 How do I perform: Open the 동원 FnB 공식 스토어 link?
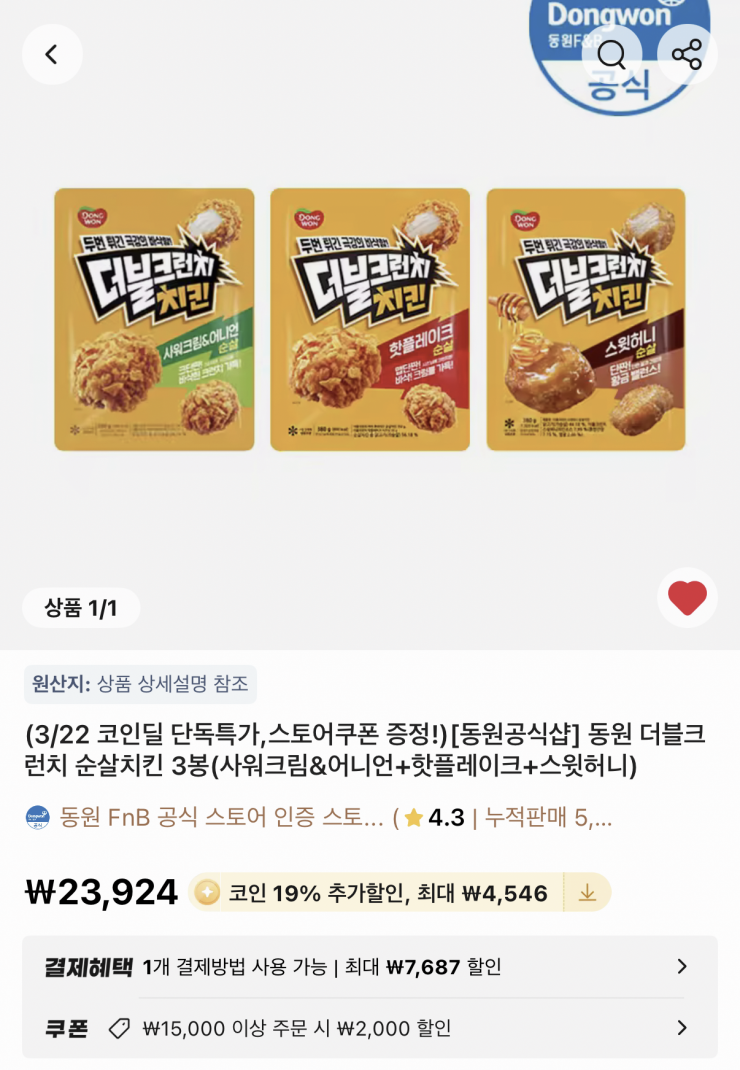point(220,818)
